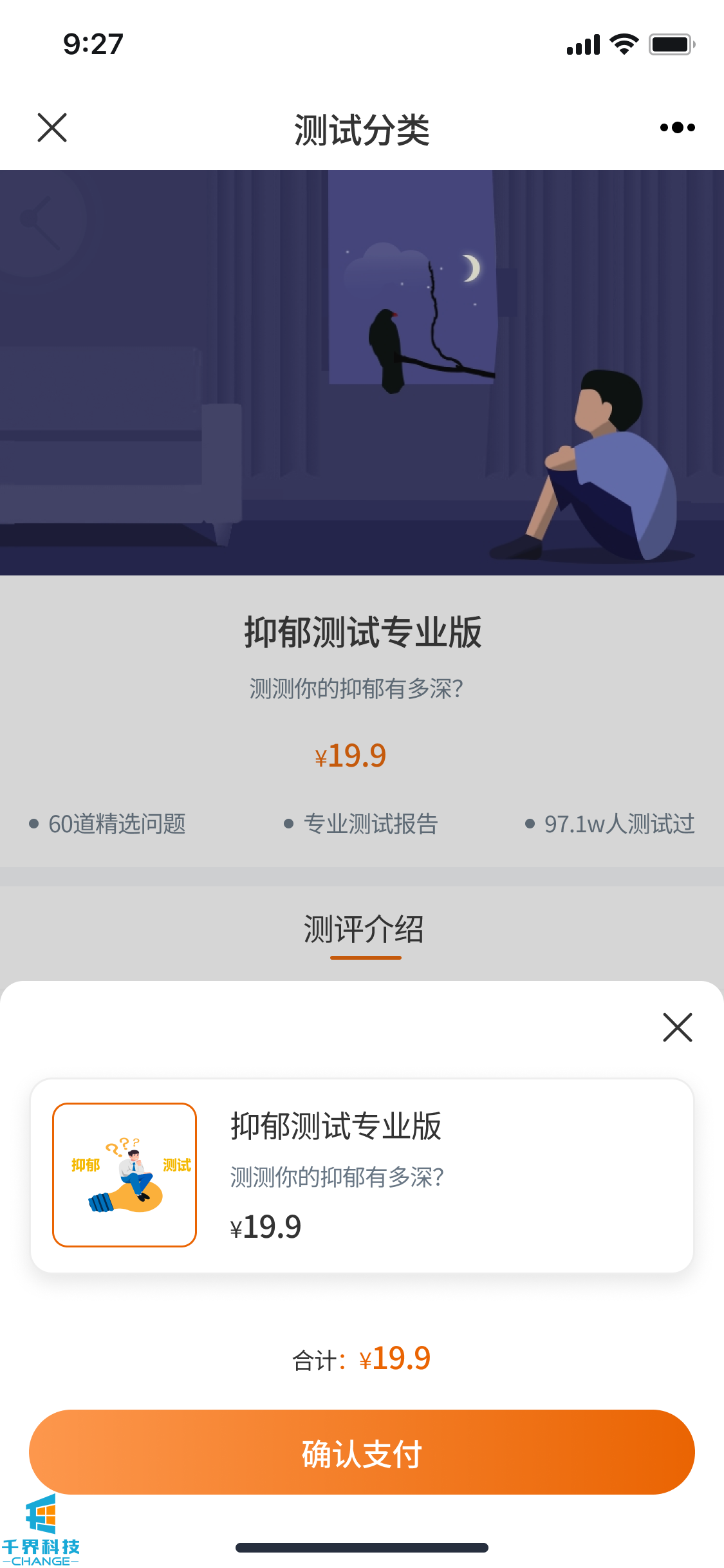Close the 测试分类 page

click(52, 127)
